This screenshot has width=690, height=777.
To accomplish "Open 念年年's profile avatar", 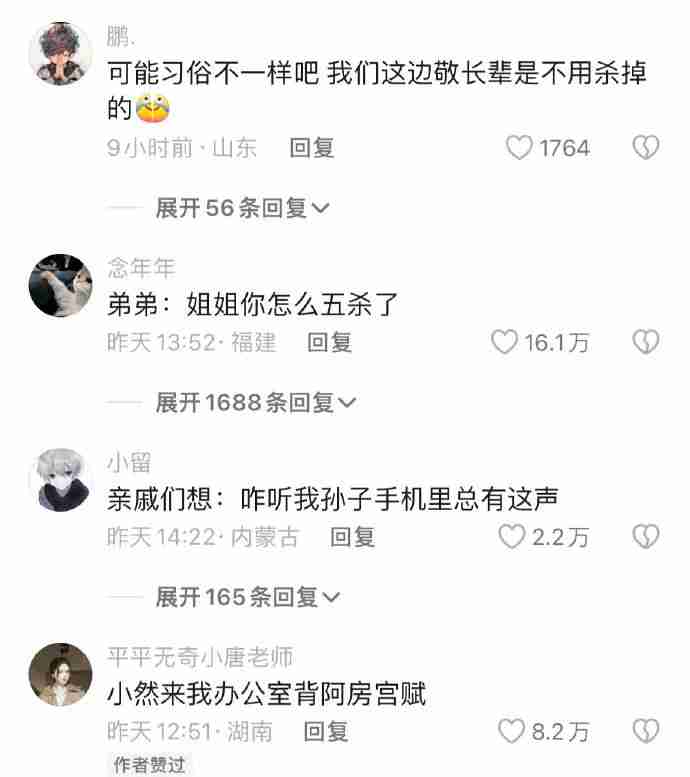I will tap(59, 286).
